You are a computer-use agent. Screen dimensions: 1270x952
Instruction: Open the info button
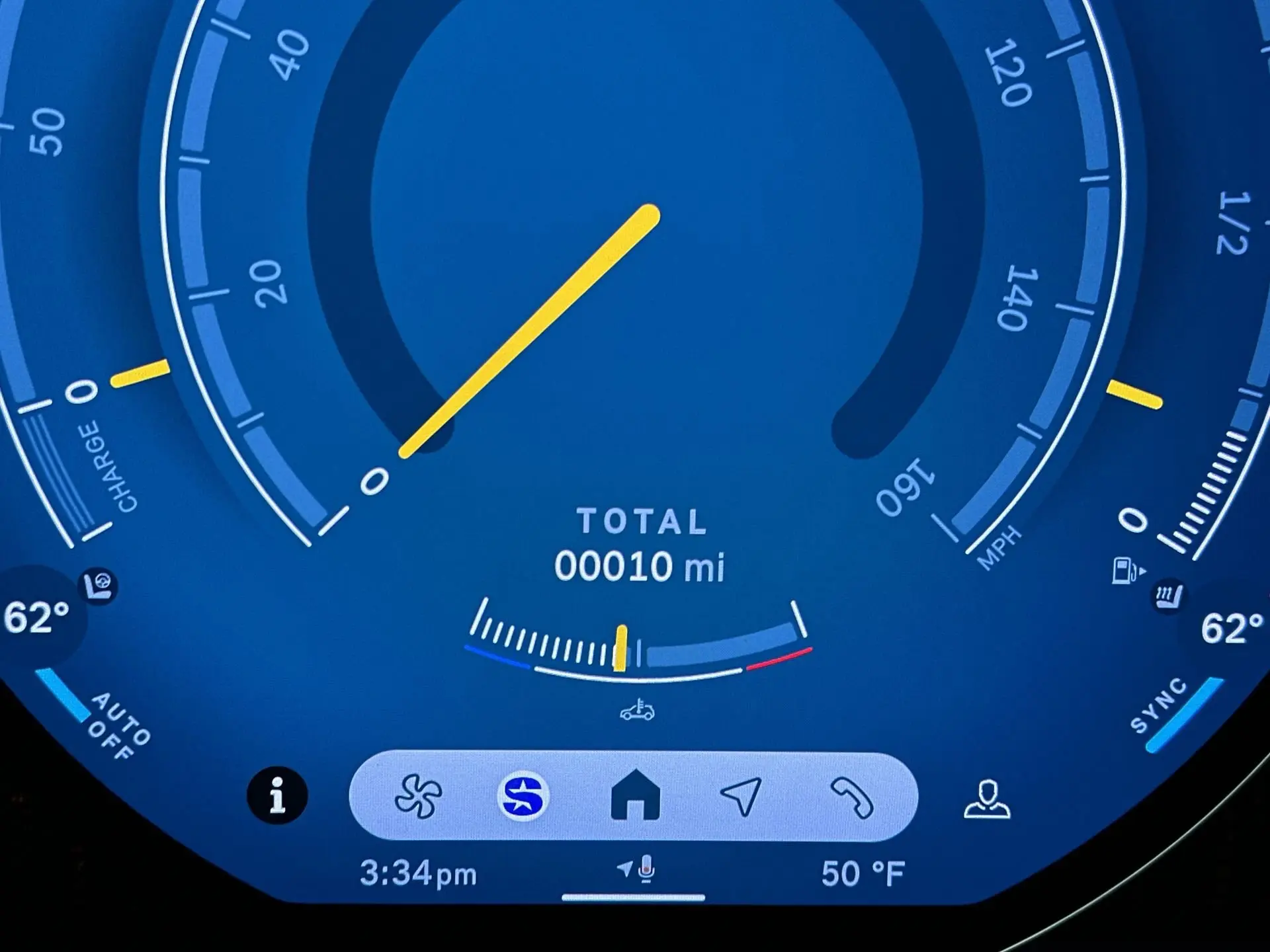point(277,795)
